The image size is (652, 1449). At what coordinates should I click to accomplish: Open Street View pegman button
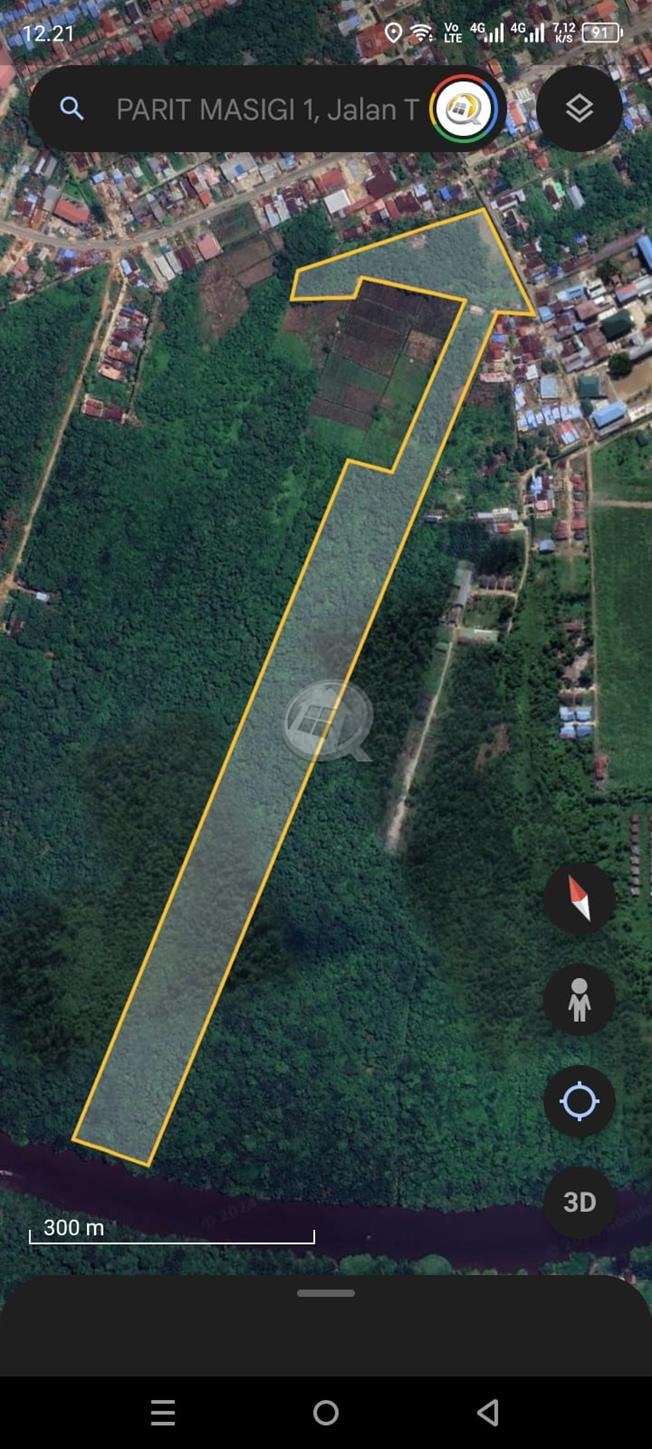(579, 1000)
